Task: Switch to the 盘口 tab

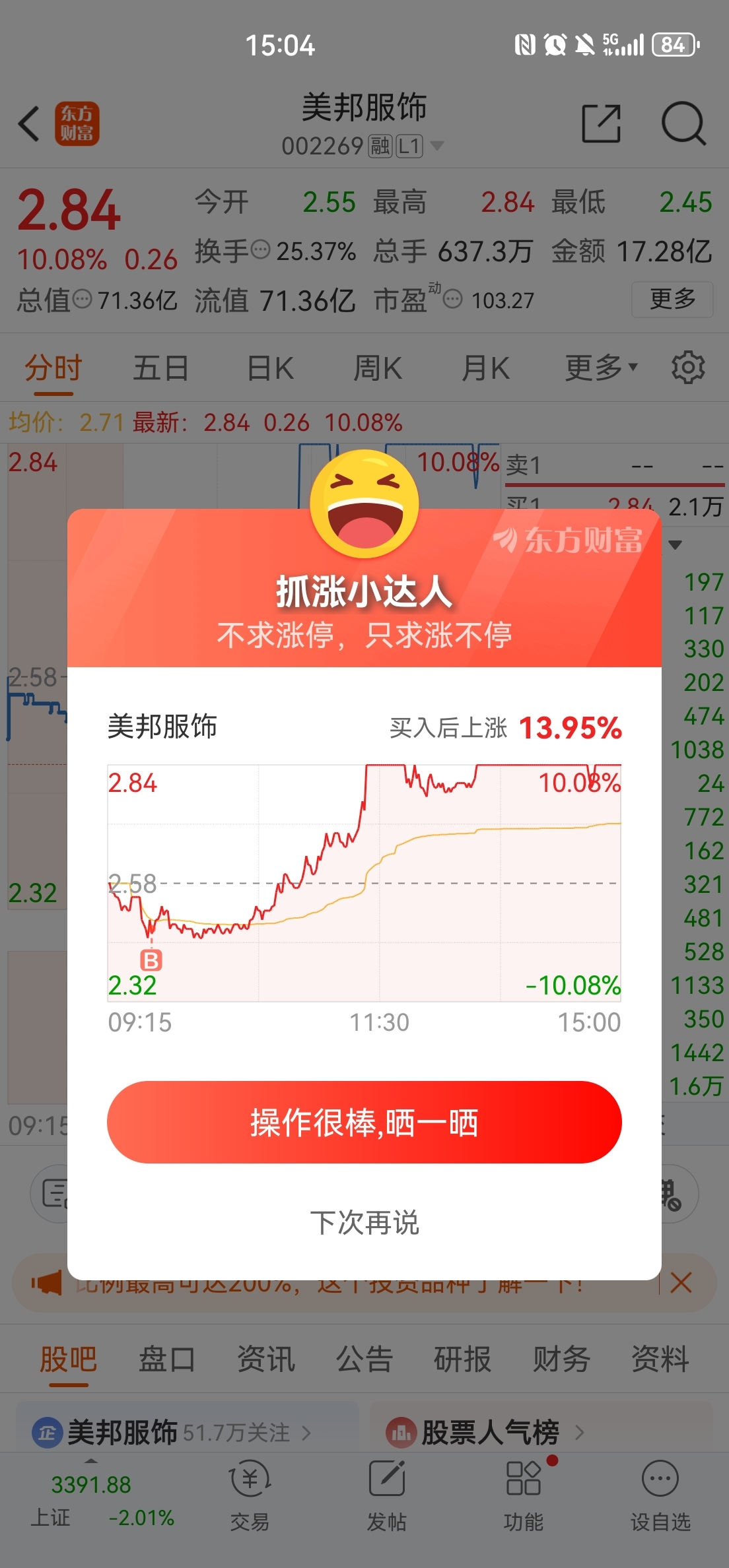Action: 166,1359
